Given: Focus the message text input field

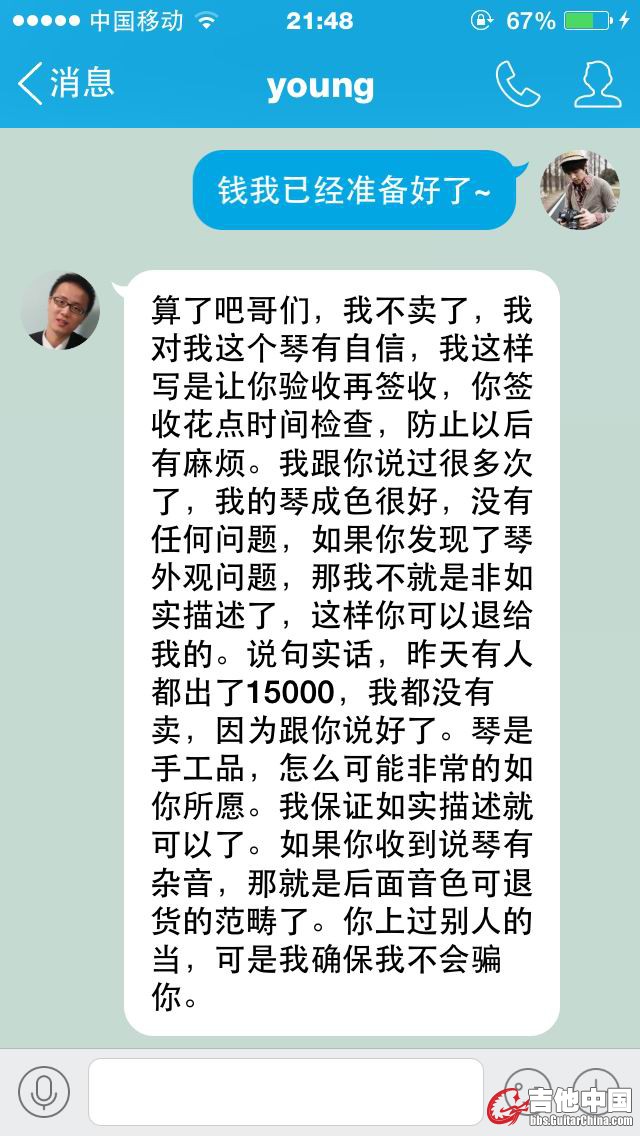Looking at the screenshot, I should click(x=285, y=1091).
